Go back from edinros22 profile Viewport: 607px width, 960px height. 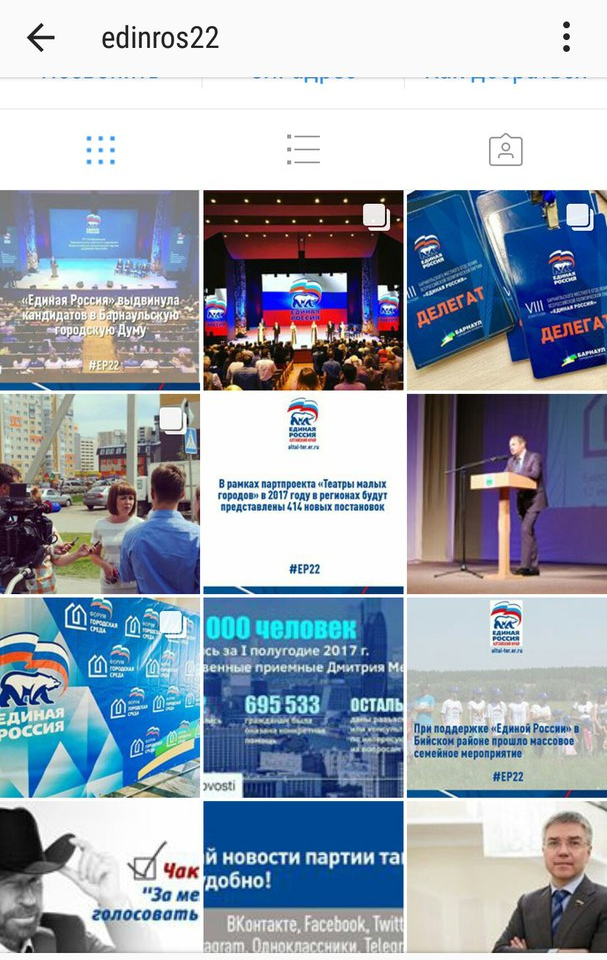[41, 38]
